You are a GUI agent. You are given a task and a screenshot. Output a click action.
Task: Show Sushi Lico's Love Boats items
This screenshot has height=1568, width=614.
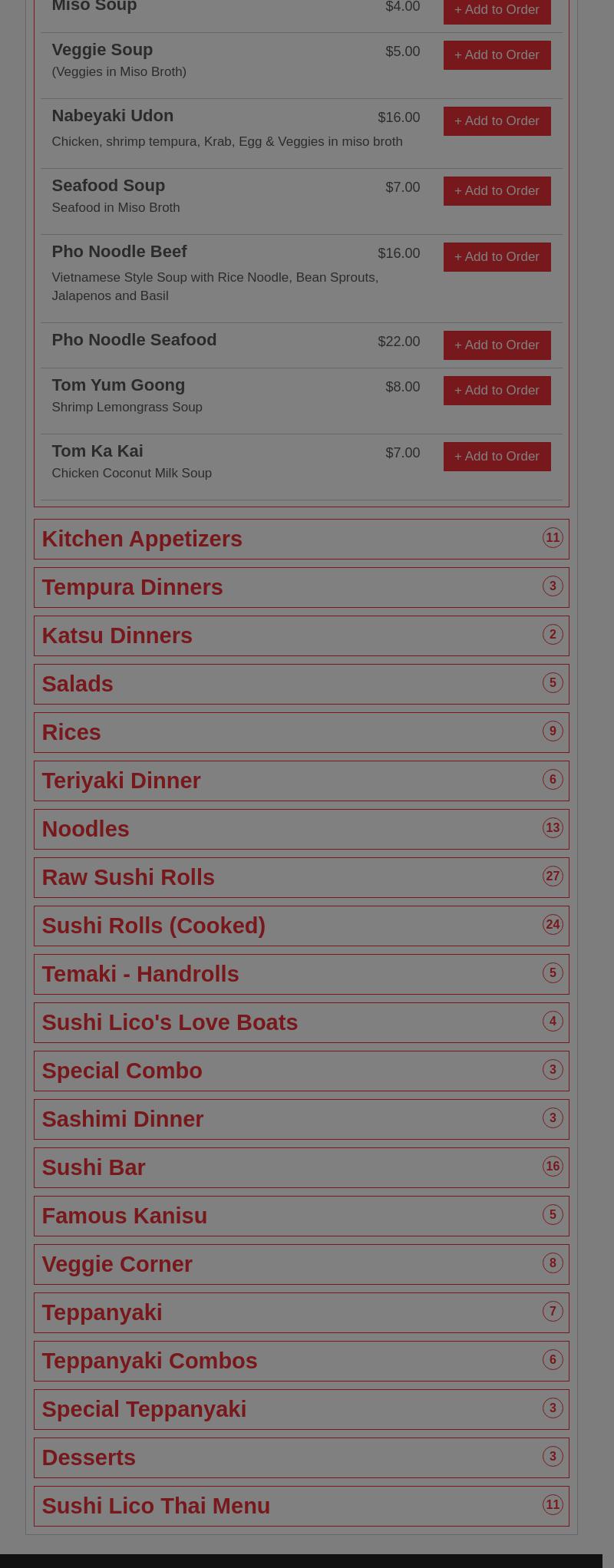coord(301,1022)
